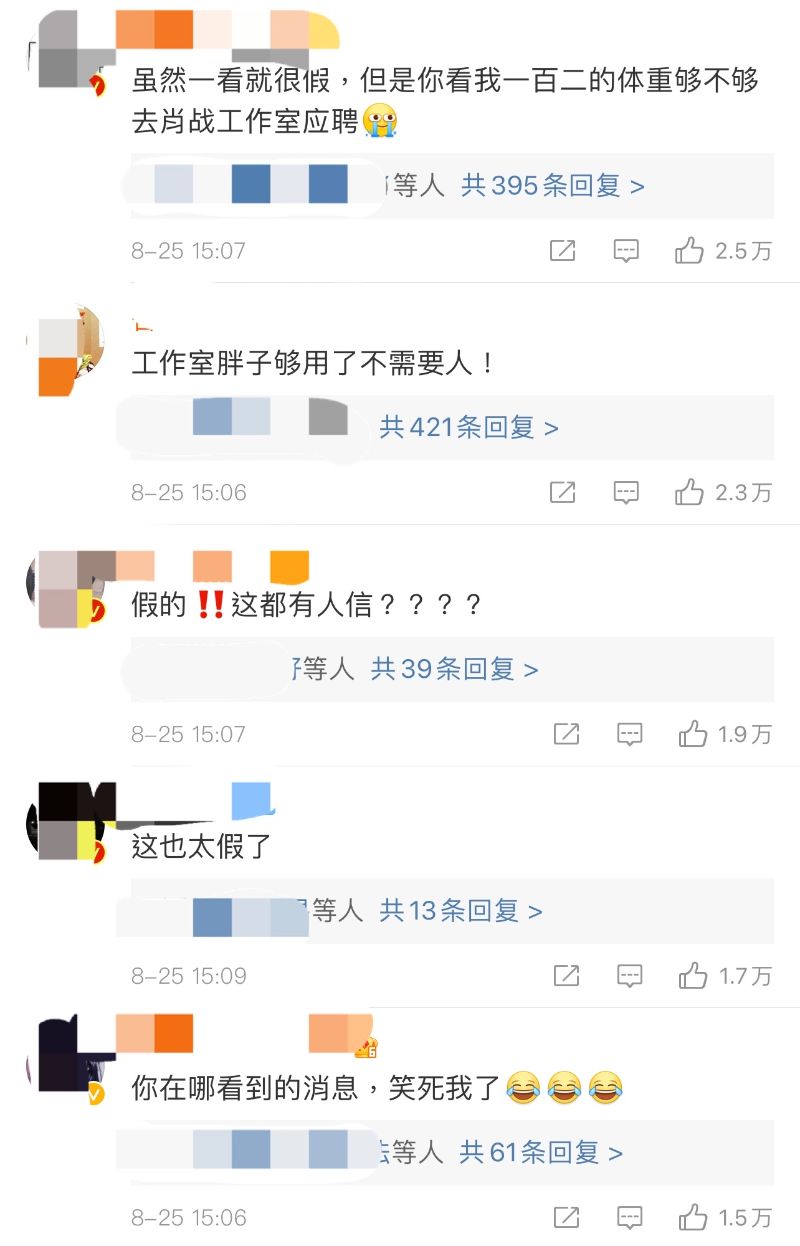Show the 61 replies thread
Viewport: 800px width, 1246px height.
coord(540,1152)
